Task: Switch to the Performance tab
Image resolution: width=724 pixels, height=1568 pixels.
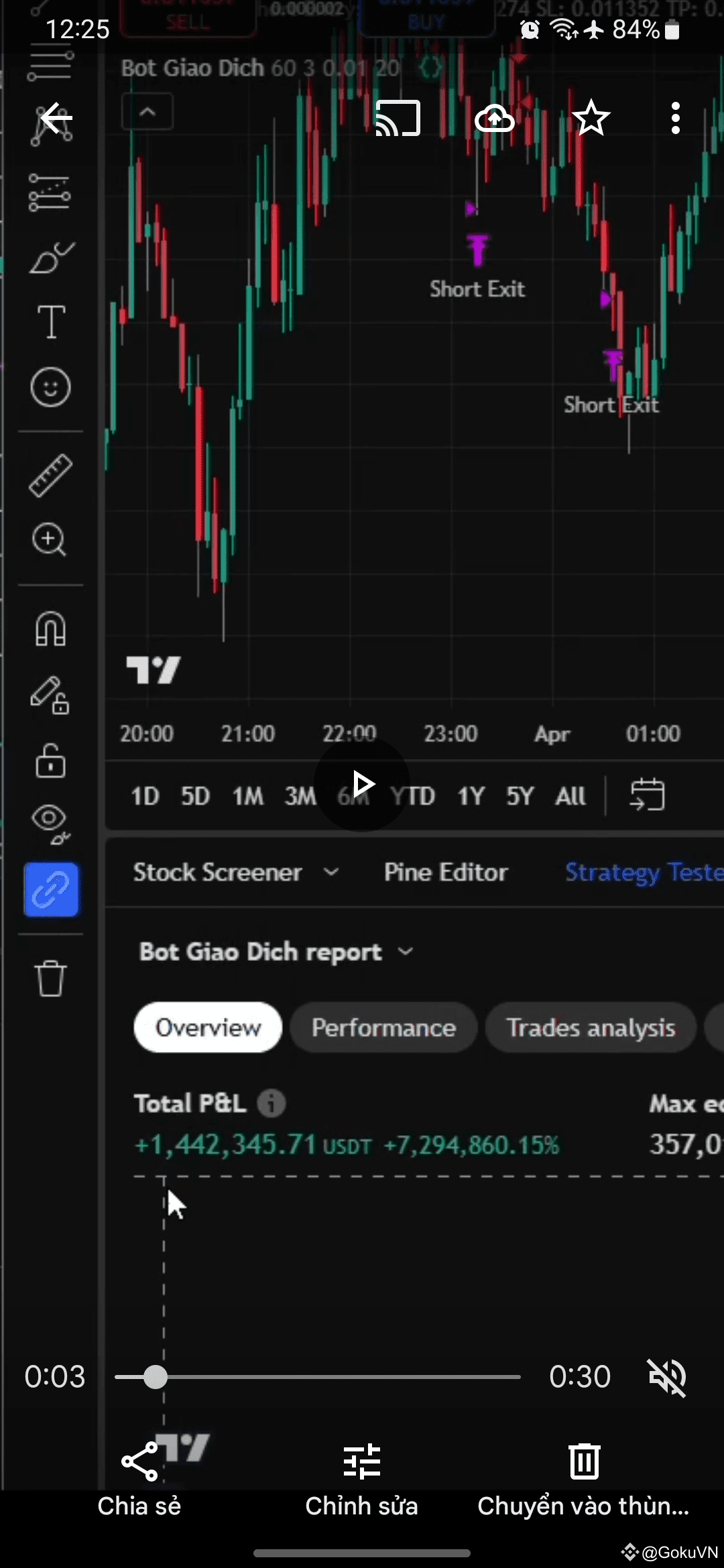Action: pyautogui.click(x=383, y=1027)
